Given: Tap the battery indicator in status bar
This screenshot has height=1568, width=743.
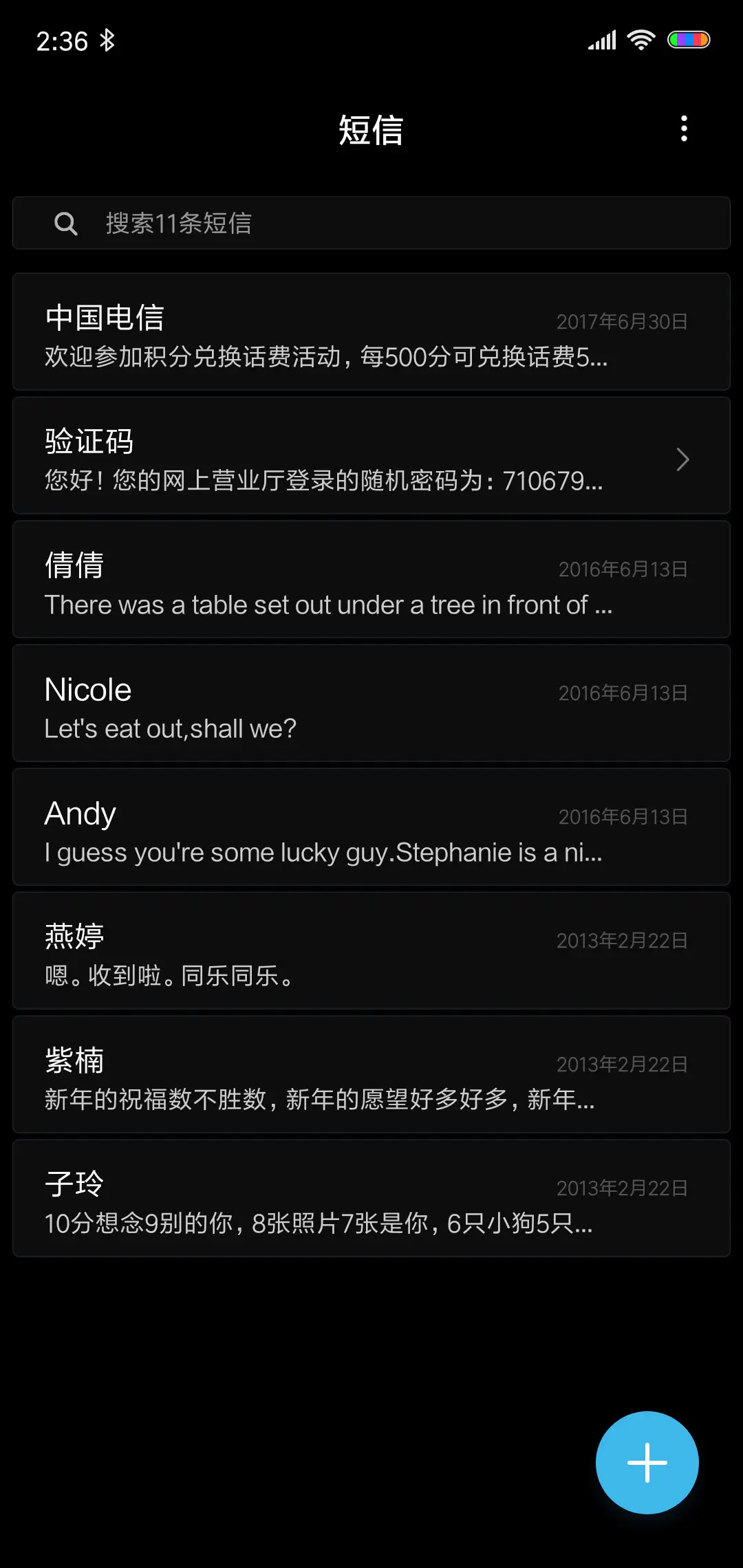Looking at the screenshot, I should pyautogui.click(x=690, y=40).
